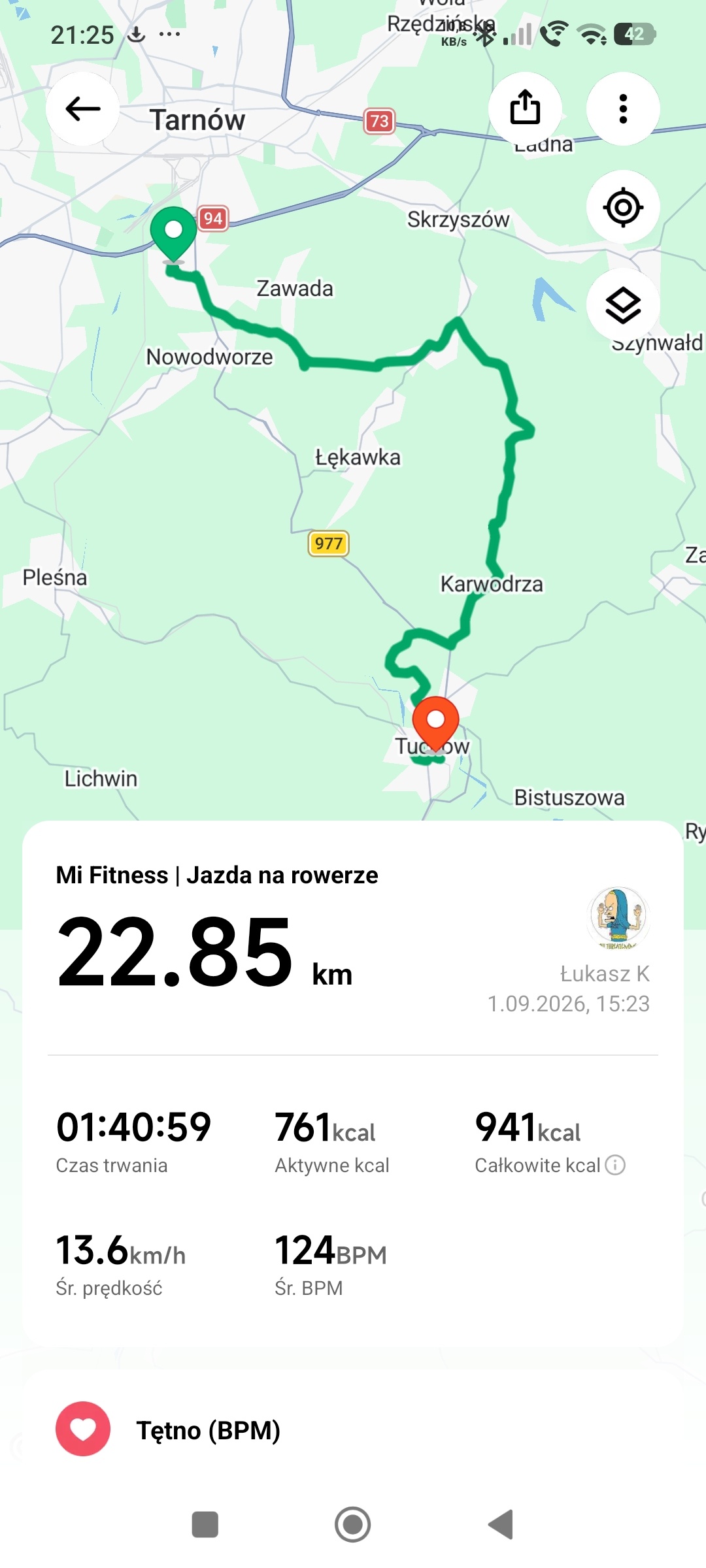This screenshot has width=706, height=1568.
Task: Tap the system home button
Action: click(353, 1525)
